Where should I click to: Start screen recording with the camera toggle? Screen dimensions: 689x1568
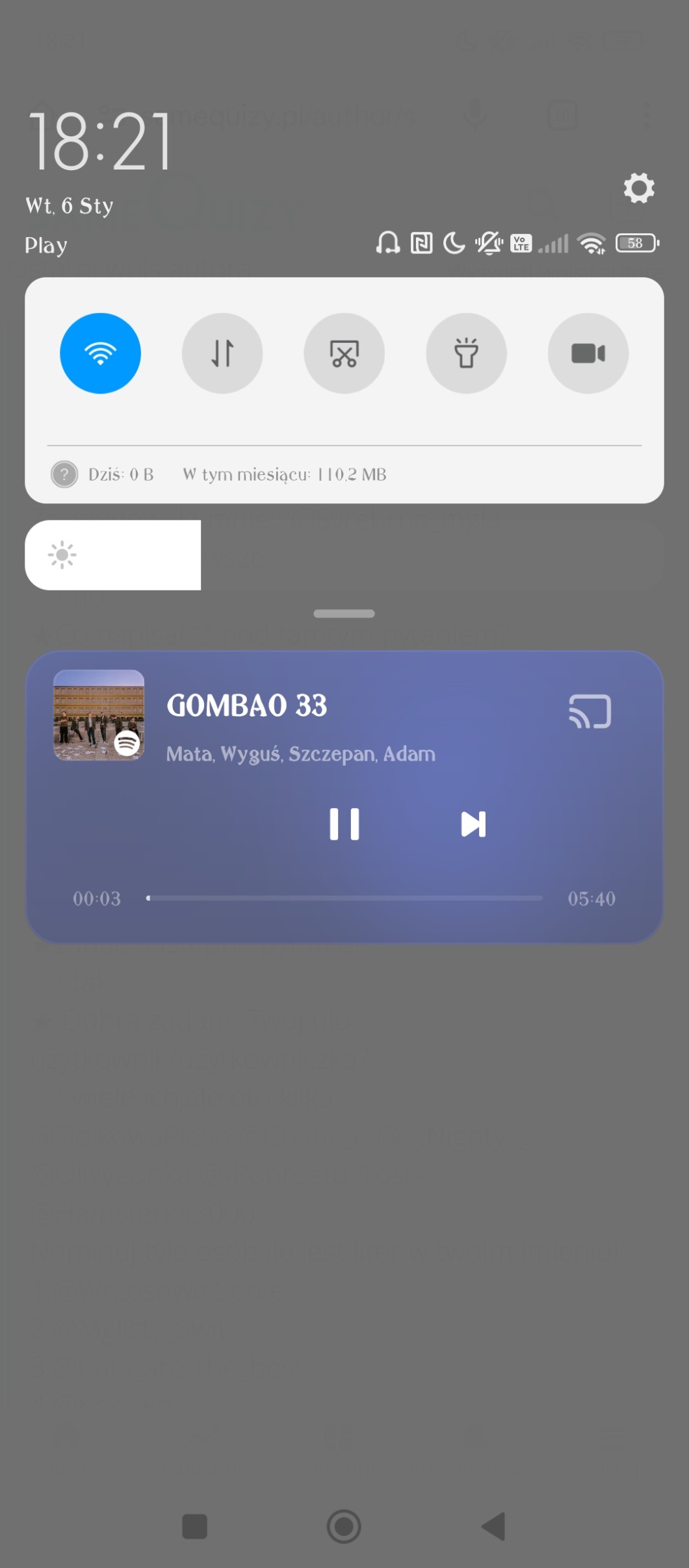(588, 353)
